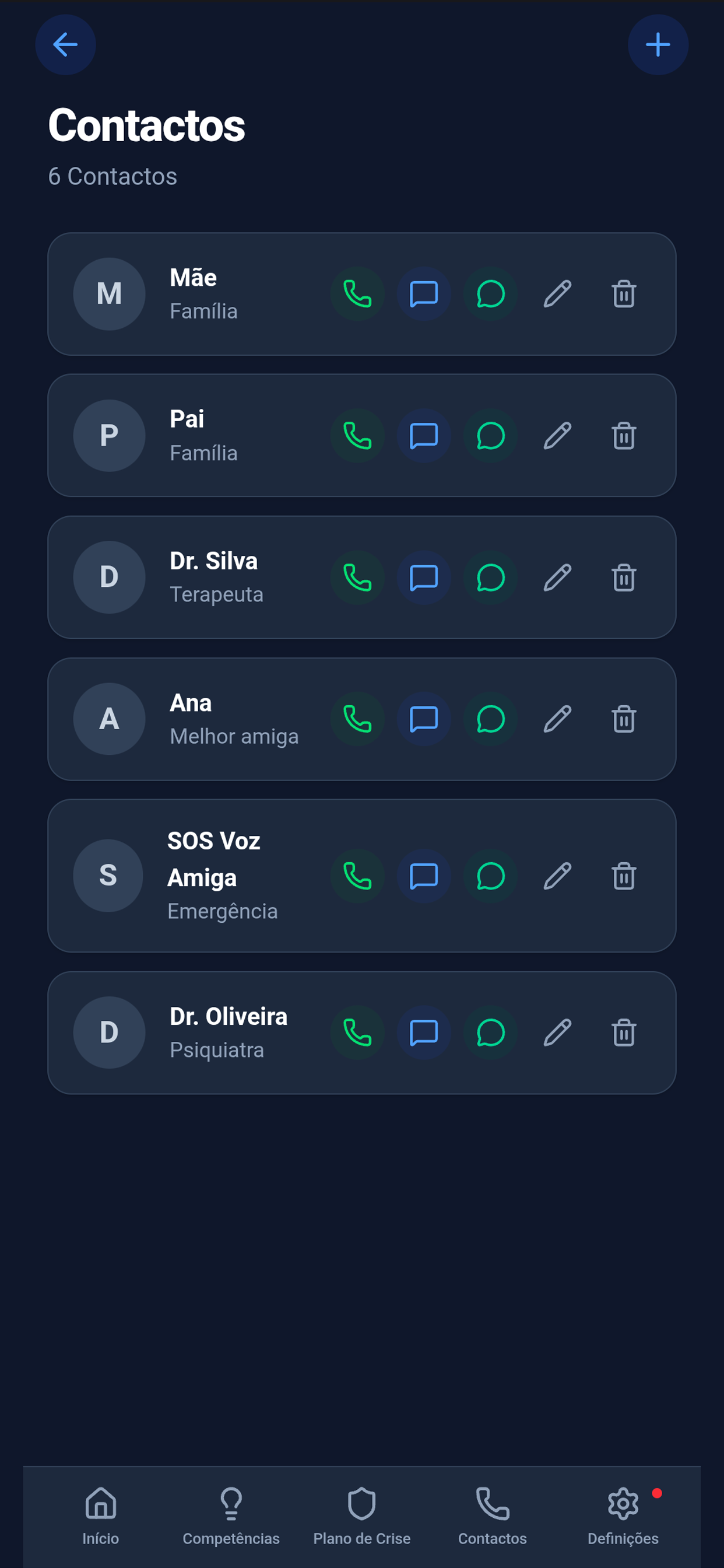Open WhatsApp chat with Mãe
The height and width of the screenshot is (1568, 724).
coord(490,294)
